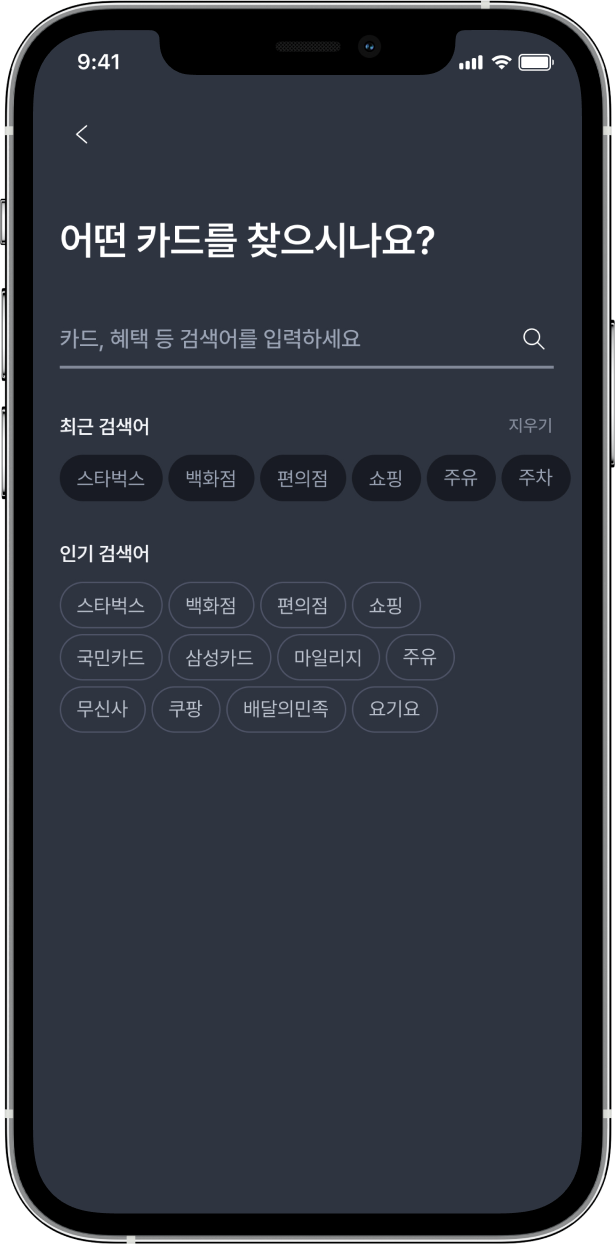Select recent search chip 주차

tap(535, 478)
